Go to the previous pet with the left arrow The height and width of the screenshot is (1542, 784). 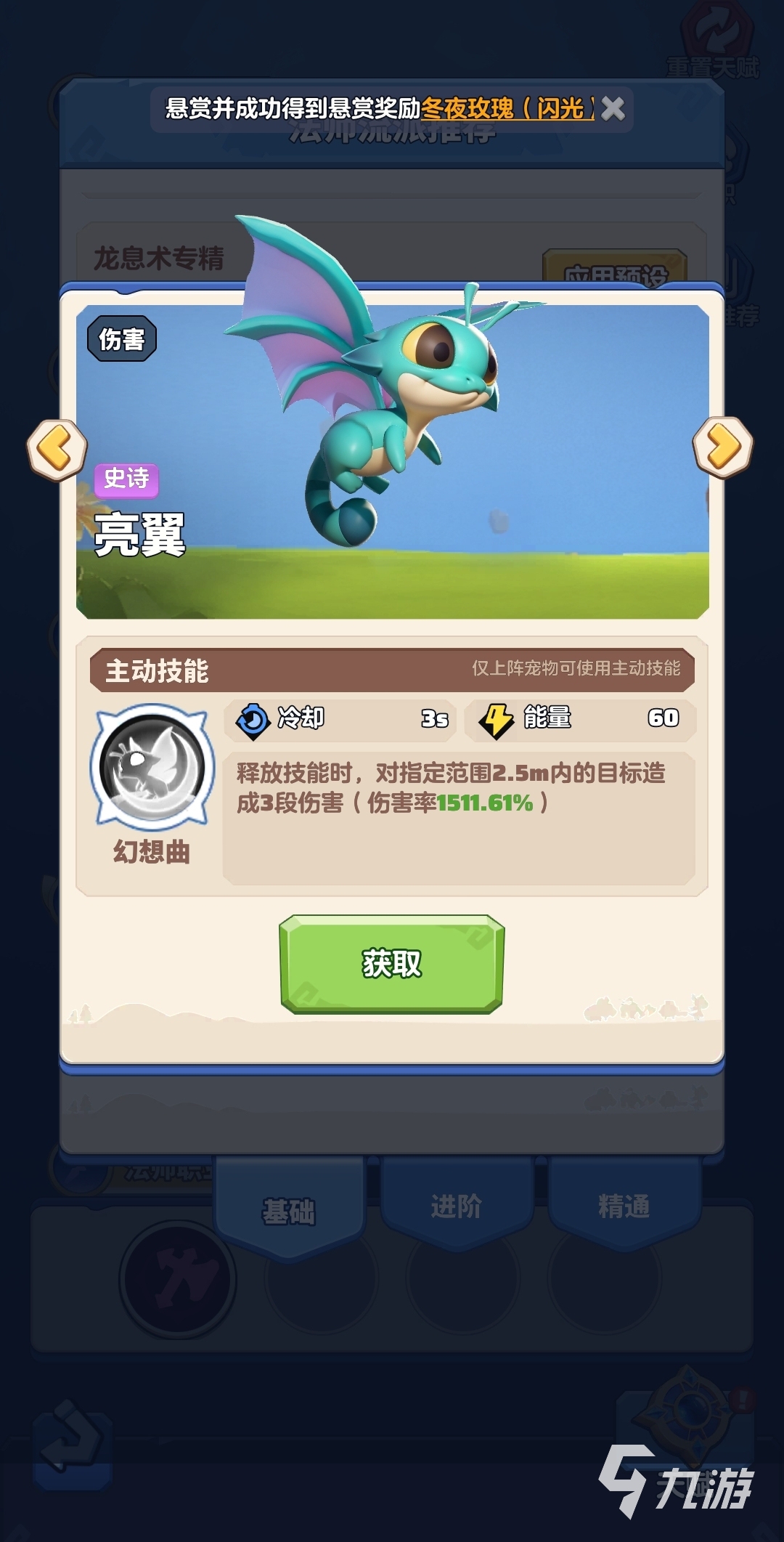[x=57, y=449]
